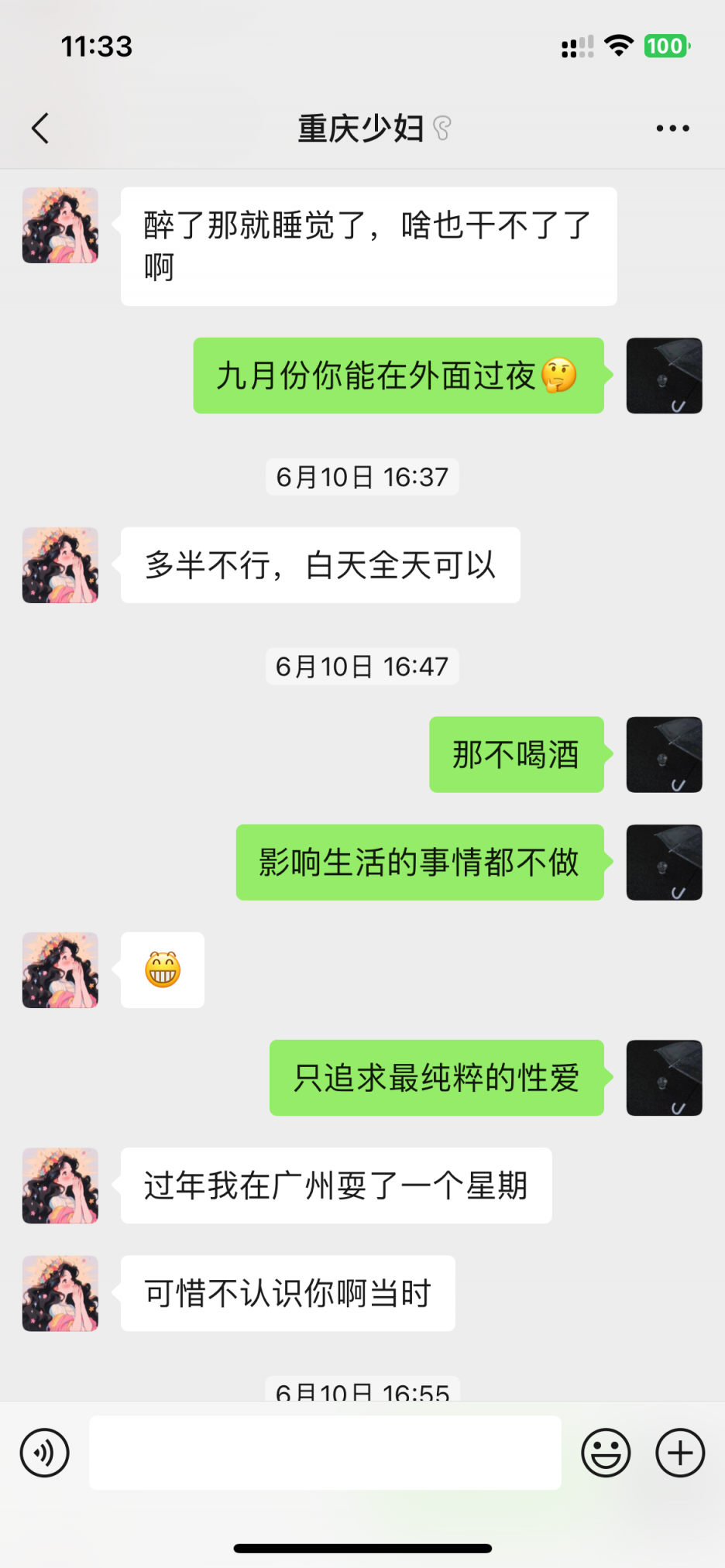
Task: Open contact avatar beside "多半不行，白天全天可以"
Action: coord(60,565)
